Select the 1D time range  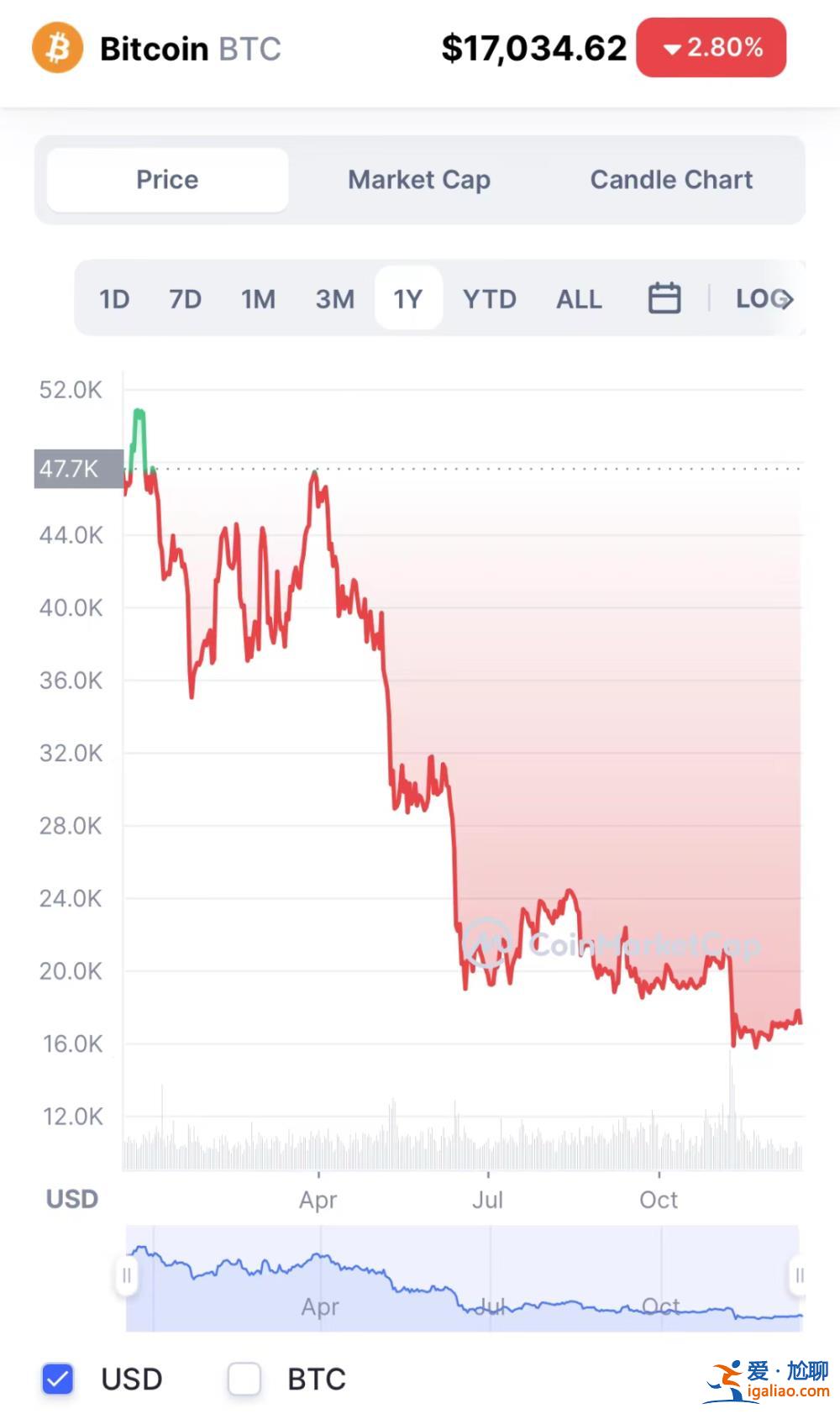pyautogui.click(x=114, y=299)
